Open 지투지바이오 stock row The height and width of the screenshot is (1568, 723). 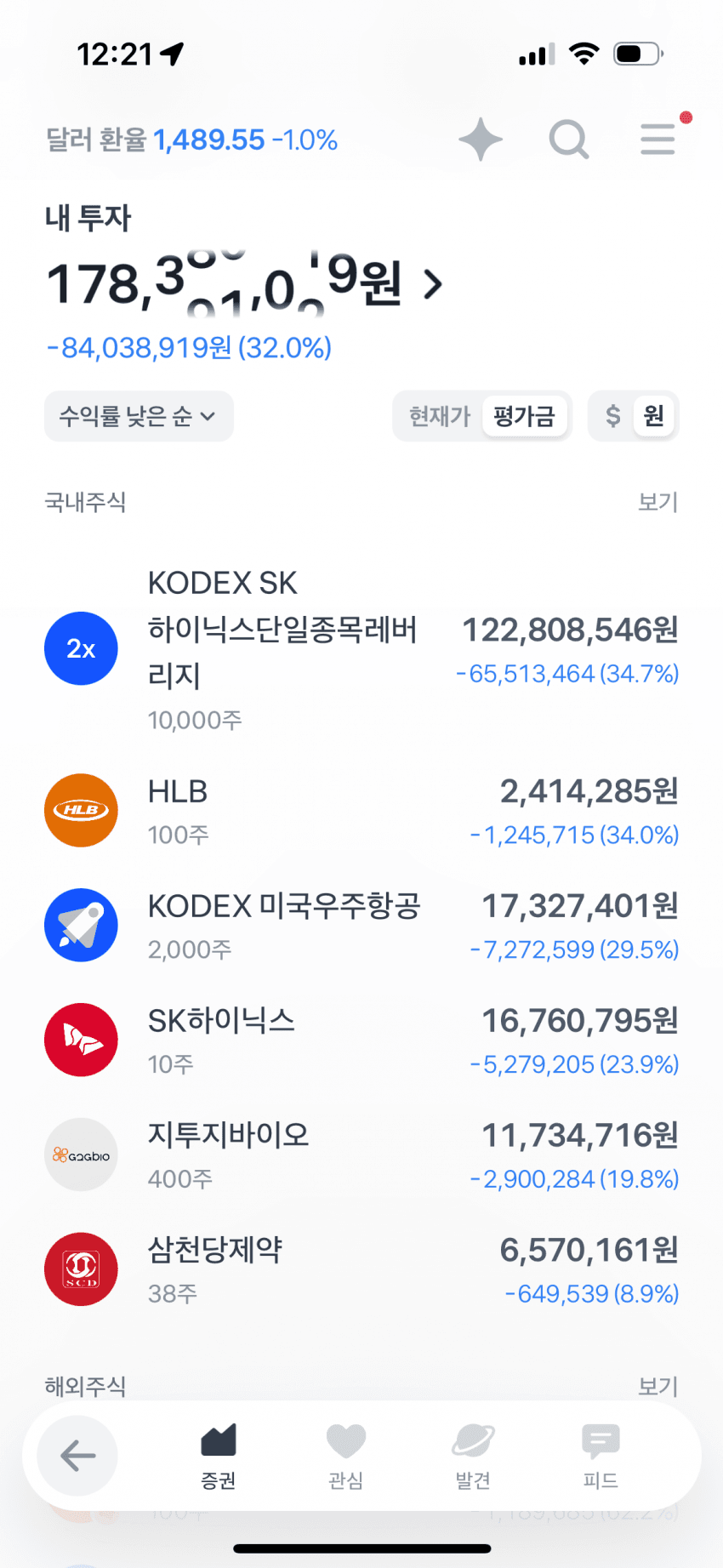tap(361, 1155)
